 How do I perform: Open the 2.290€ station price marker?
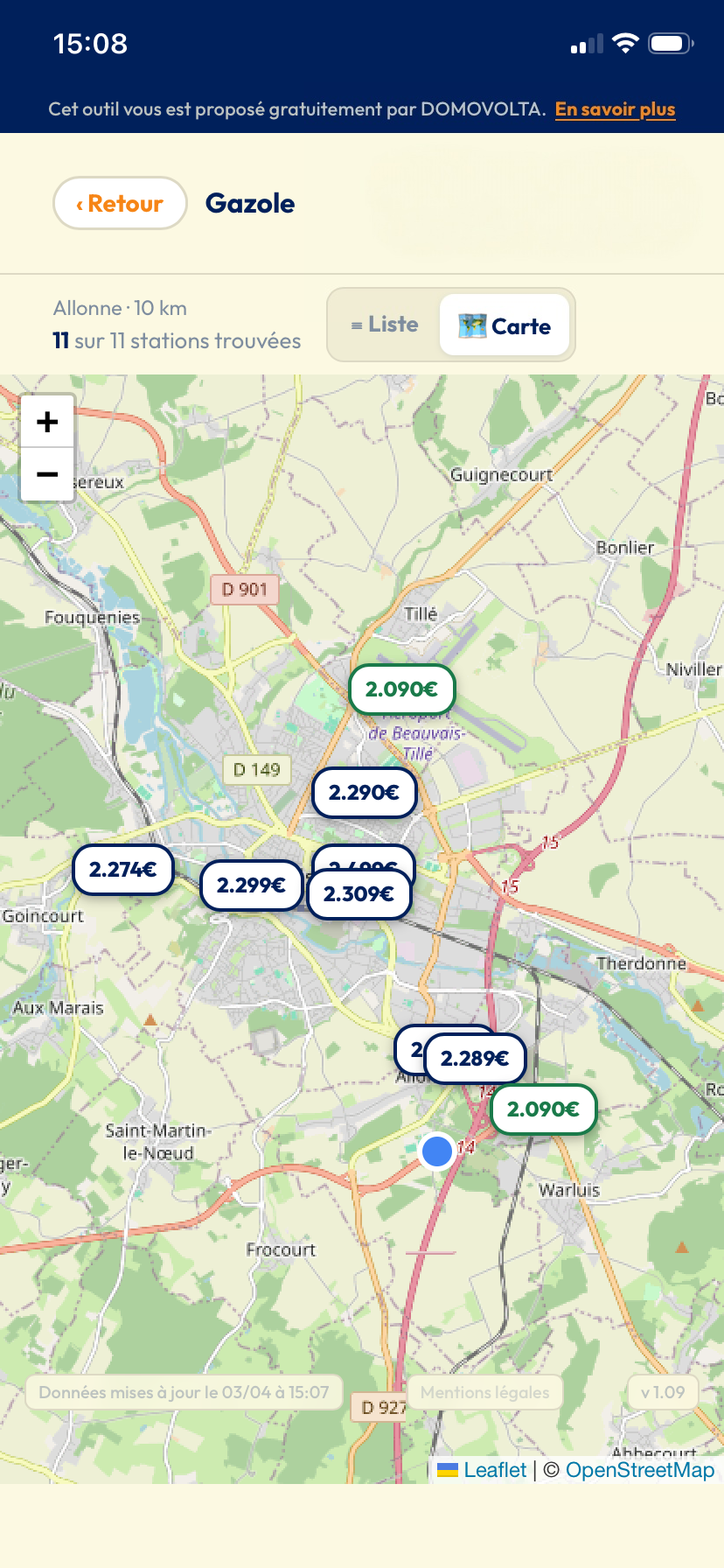tap(364, 793)
